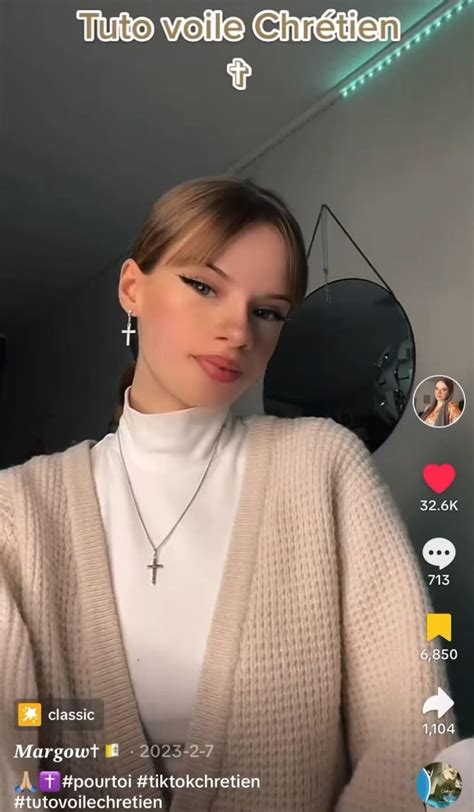Like this video with the heart
Image resolution: width=474 pixels, height=812 pixels.
pyautogui.click(x=439, y=478)
